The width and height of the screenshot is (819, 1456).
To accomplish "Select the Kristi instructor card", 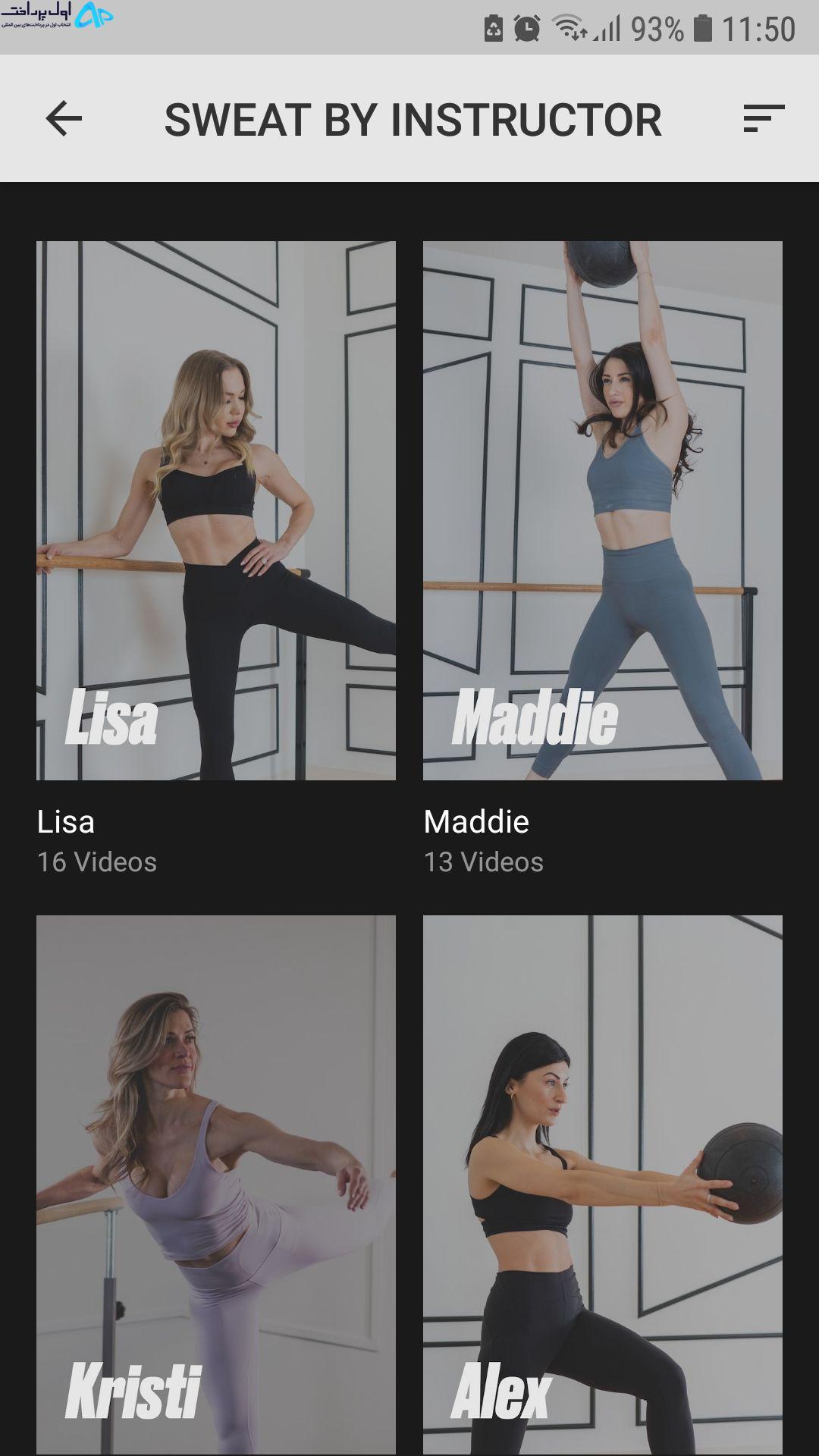I will pos(216,1185).
